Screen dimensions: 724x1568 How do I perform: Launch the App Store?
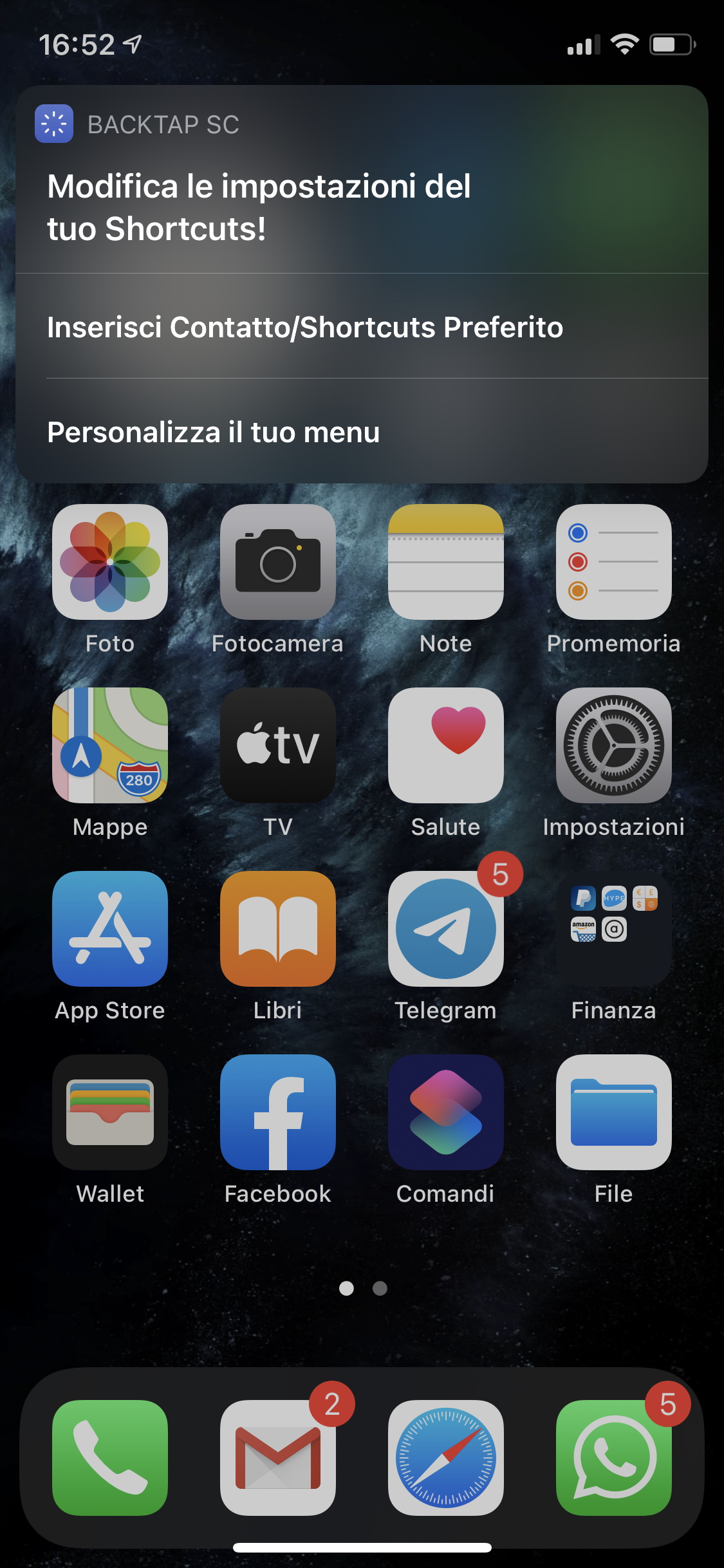point(110,929)
